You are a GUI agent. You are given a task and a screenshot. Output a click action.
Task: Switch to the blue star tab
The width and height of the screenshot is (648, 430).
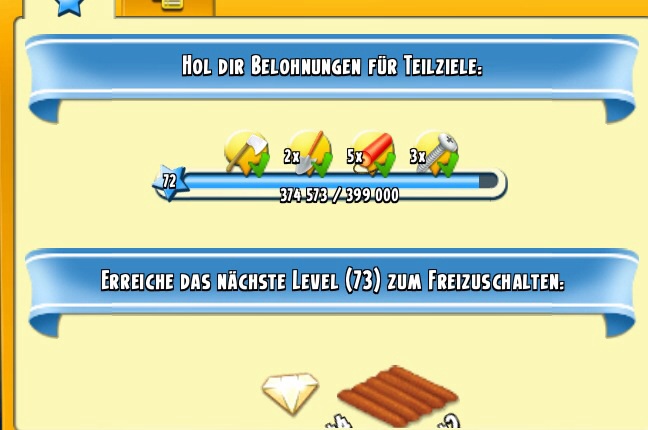(68, 6)
